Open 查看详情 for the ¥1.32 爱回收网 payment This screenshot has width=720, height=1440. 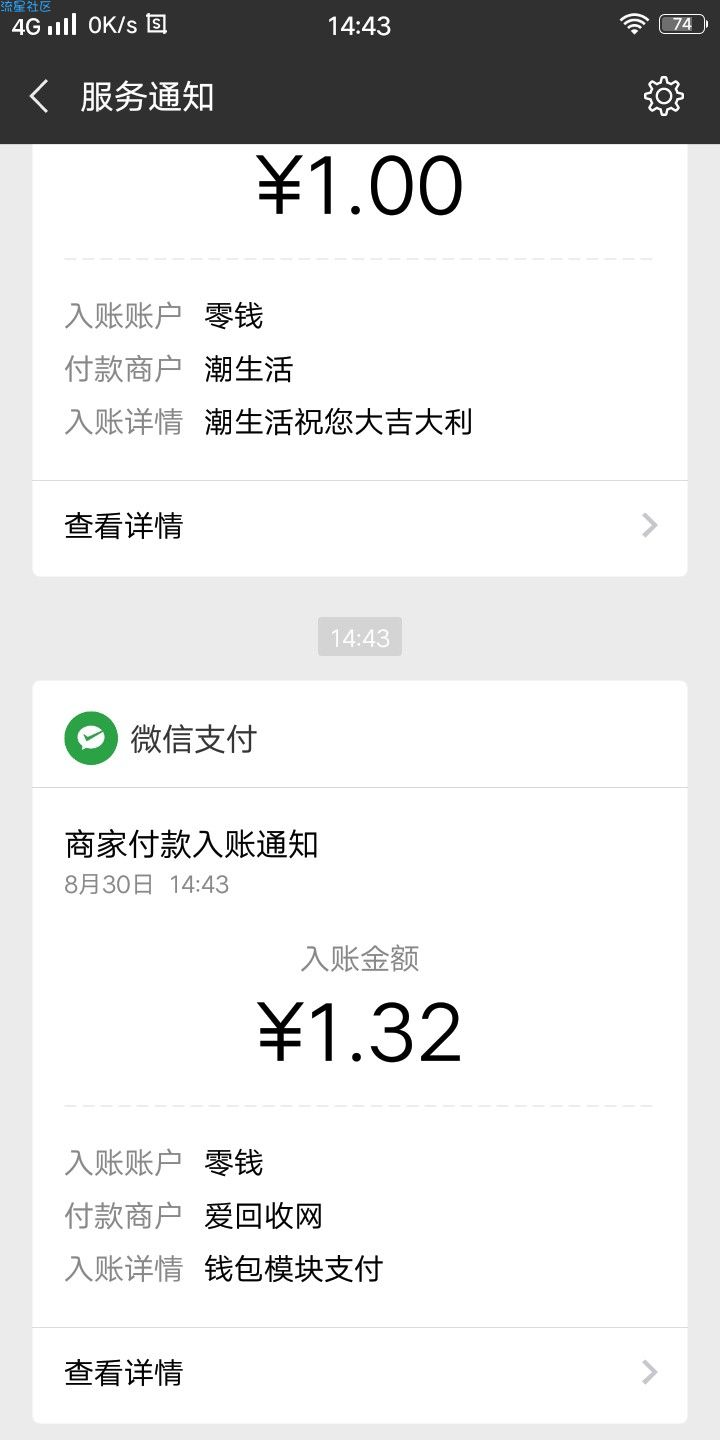[360, 1373]
